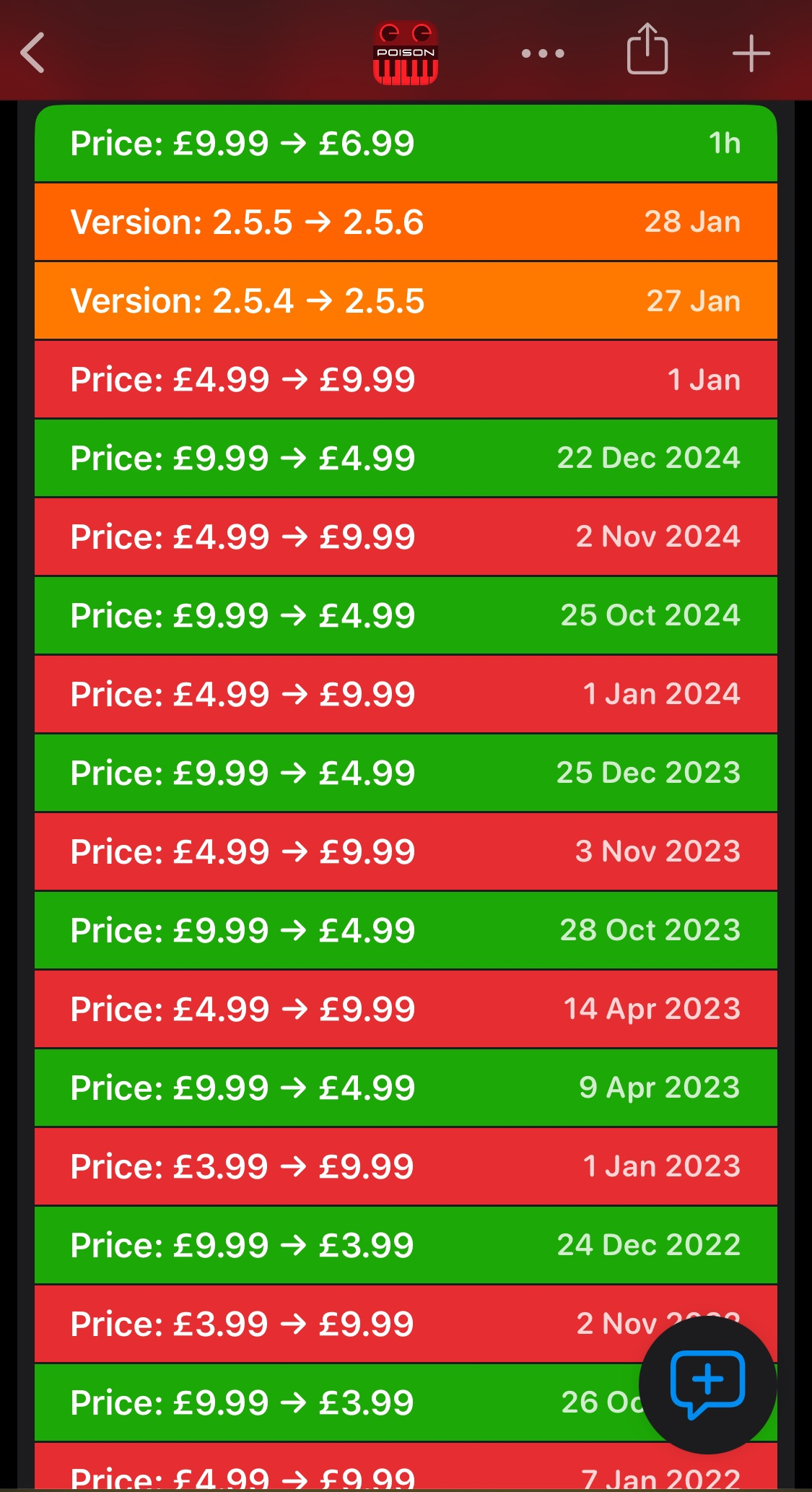Share this app's price history
Image resolution: width=812 pixels, height=1492 pixels.
pyautogui.click(x=647, y=50)
